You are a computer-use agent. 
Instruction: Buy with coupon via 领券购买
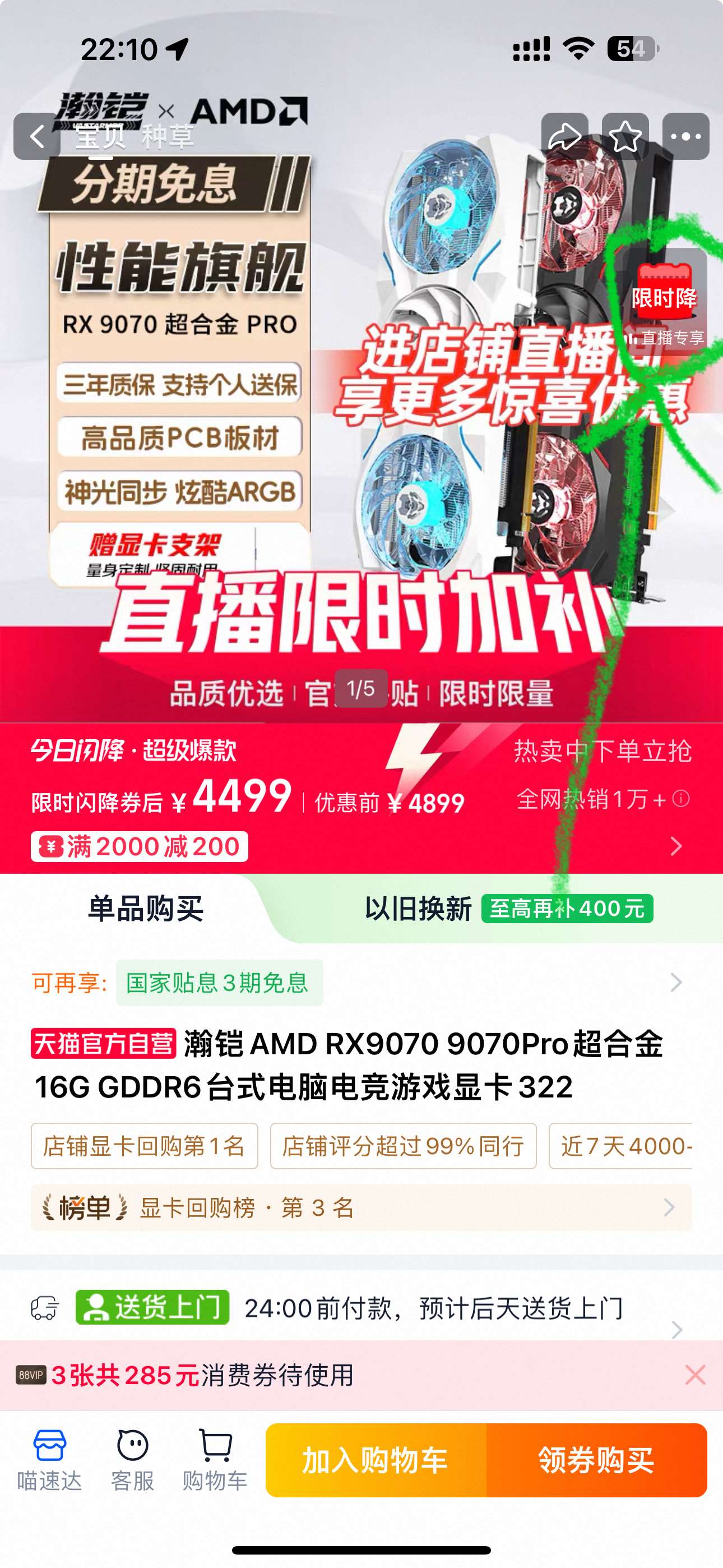(x=596, y=1460)
